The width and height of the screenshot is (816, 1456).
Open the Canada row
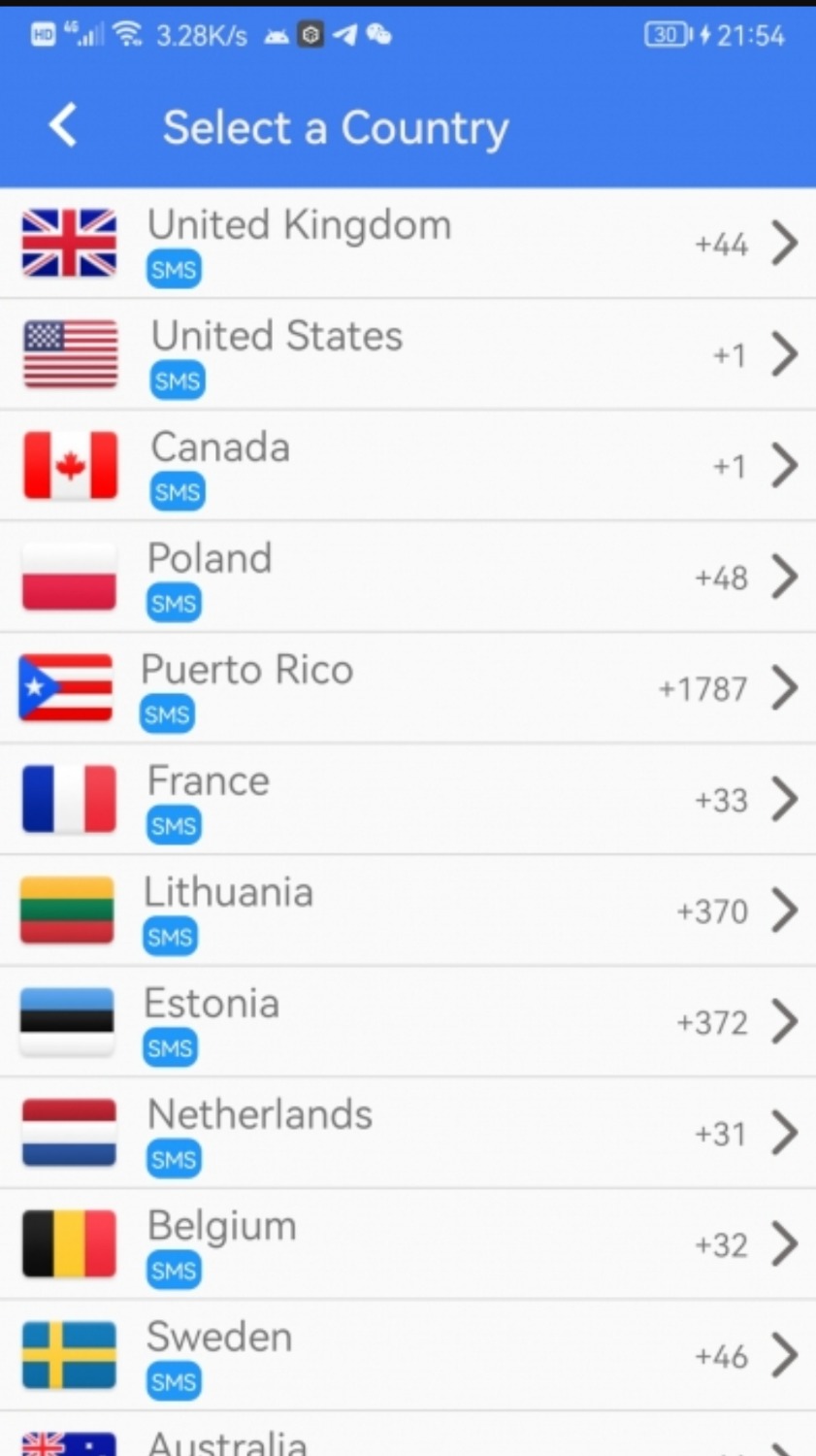(x=408, y=466)
